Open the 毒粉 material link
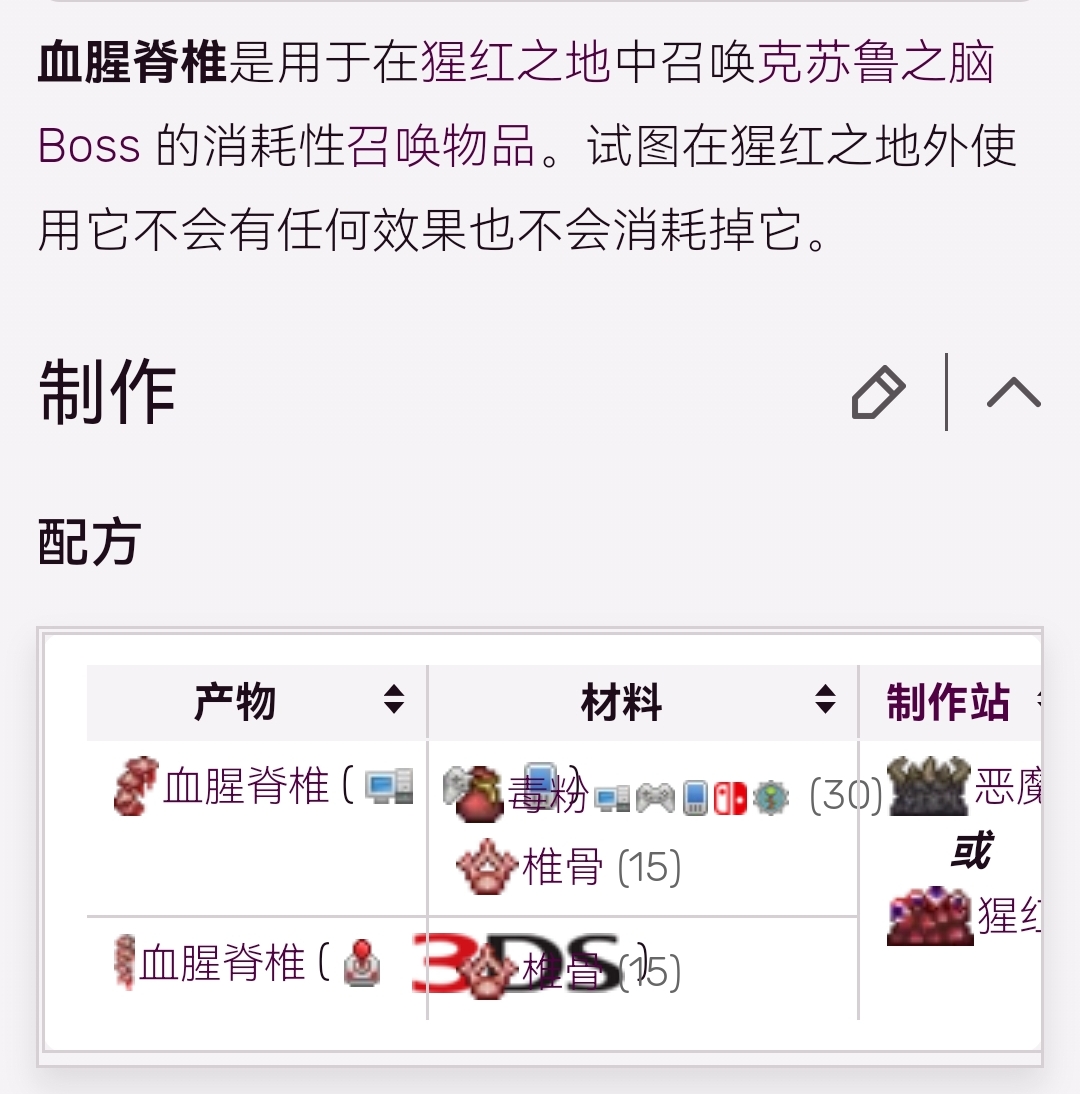1080x1094 pixels. (545, 796)
